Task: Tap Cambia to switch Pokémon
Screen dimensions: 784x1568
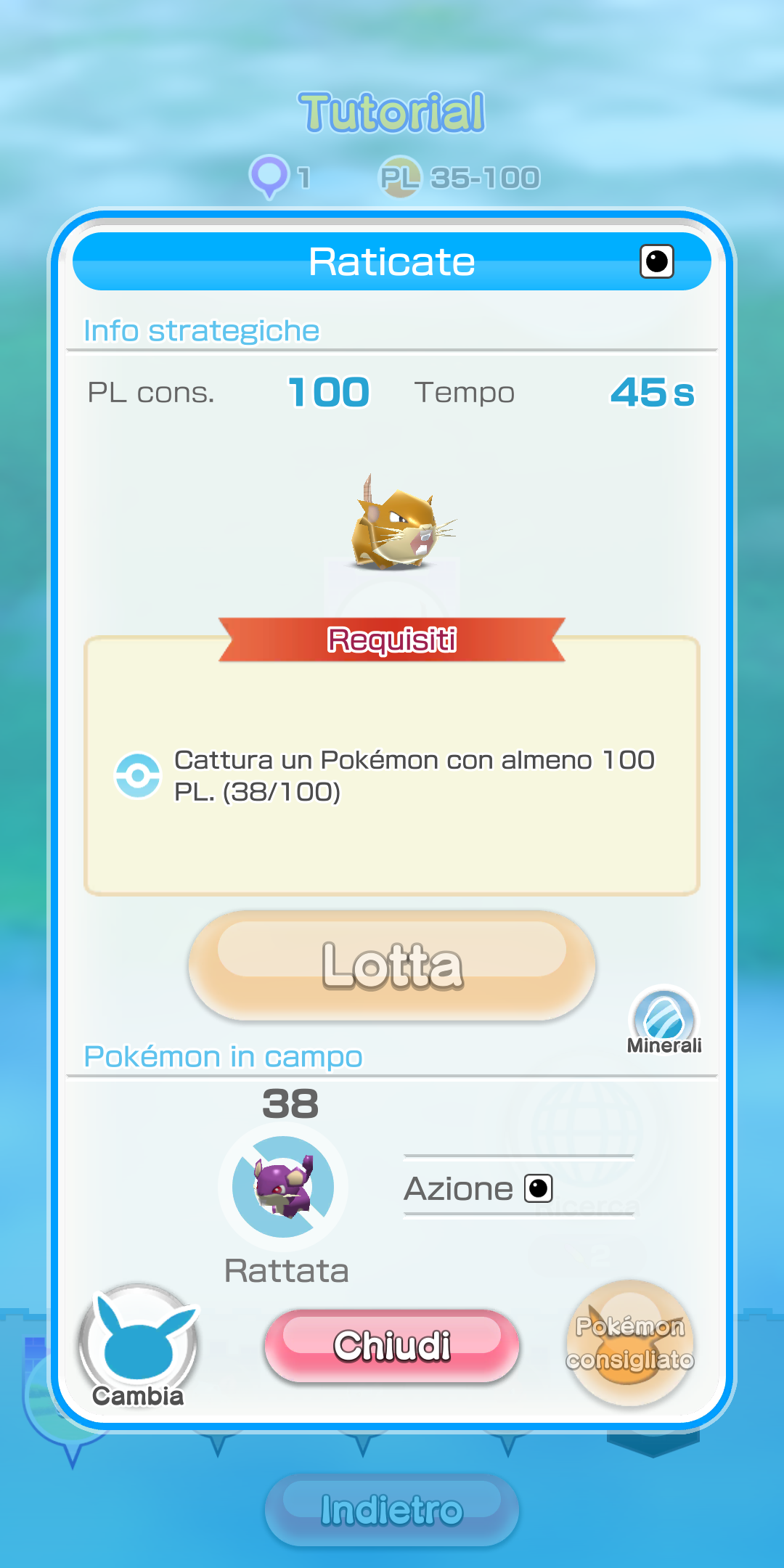Action: pyautogui.click(x=138, y=1347)
